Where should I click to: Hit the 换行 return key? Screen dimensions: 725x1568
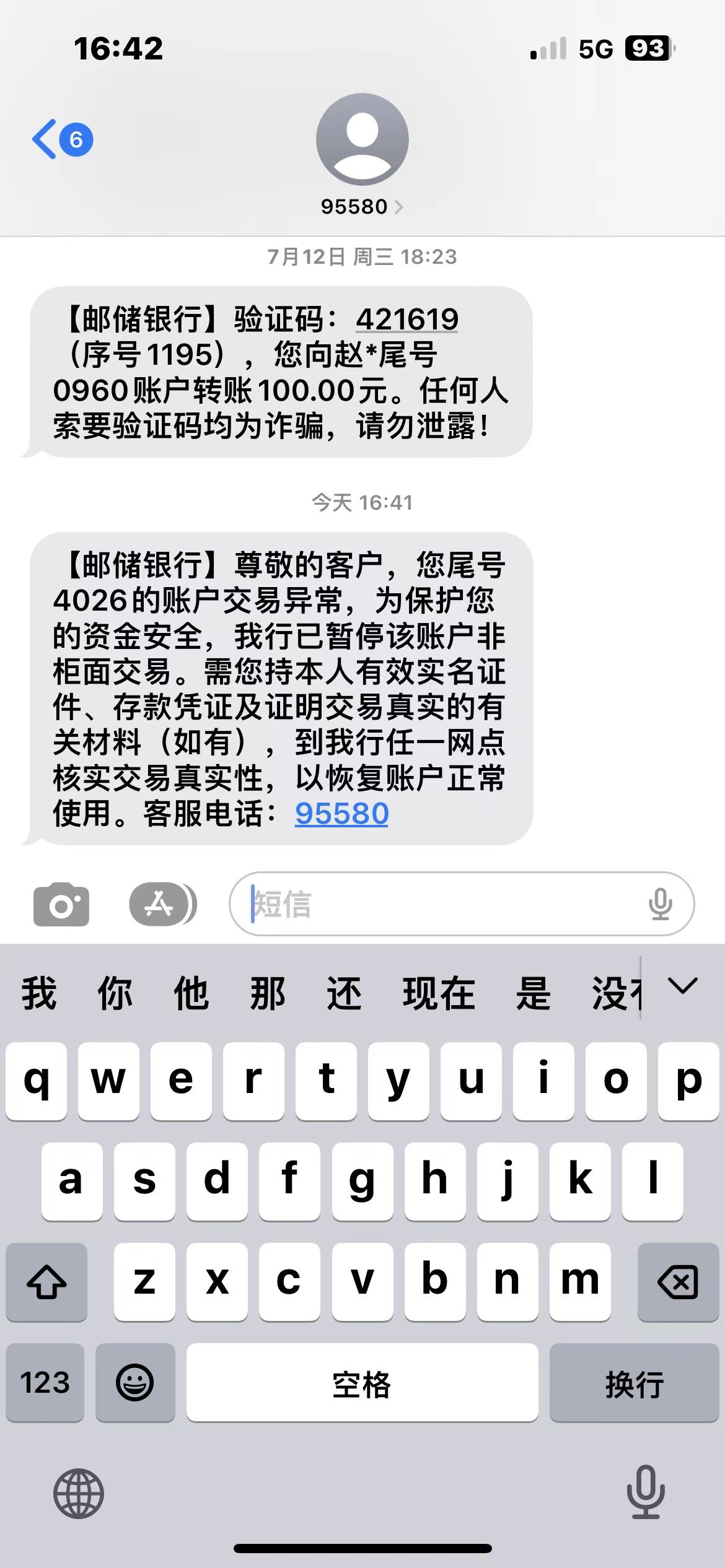[634, 1382]
